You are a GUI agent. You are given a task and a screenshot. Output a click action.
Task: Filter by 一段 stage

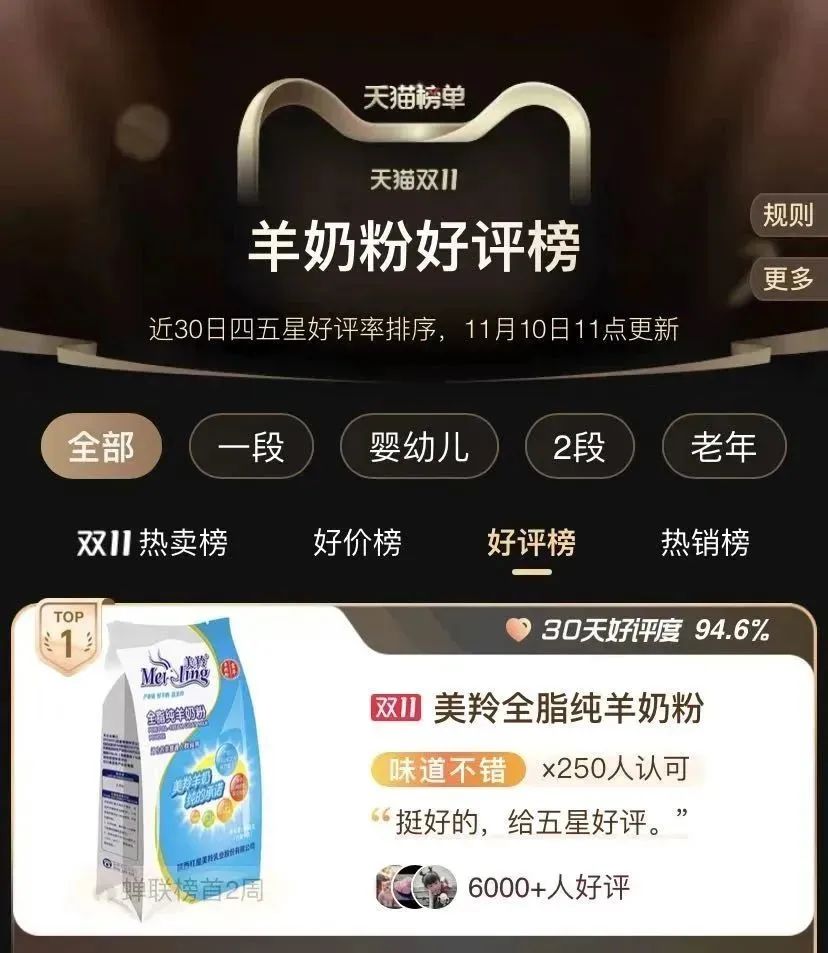pos(251,446)
